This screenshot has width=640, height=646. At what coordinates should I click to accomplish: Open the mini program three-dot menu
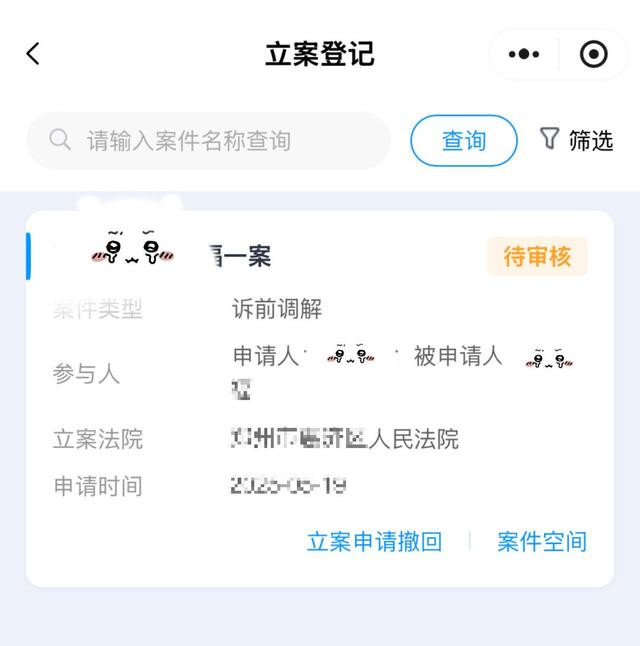click(x=524, y=54)
